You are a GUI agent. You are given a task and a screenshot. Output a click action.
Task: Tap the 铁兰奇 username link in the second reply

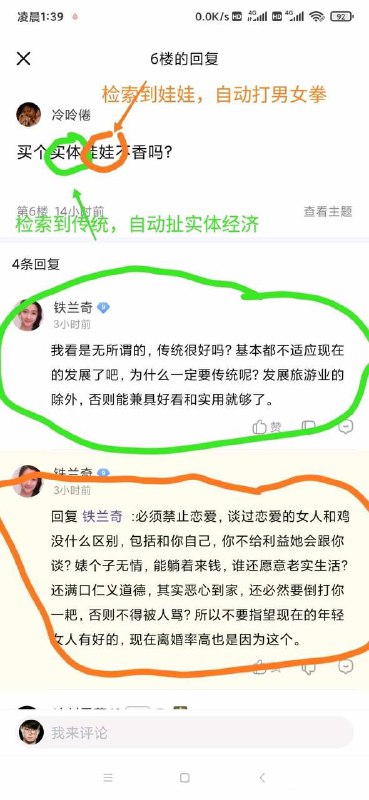click(102, 516)
